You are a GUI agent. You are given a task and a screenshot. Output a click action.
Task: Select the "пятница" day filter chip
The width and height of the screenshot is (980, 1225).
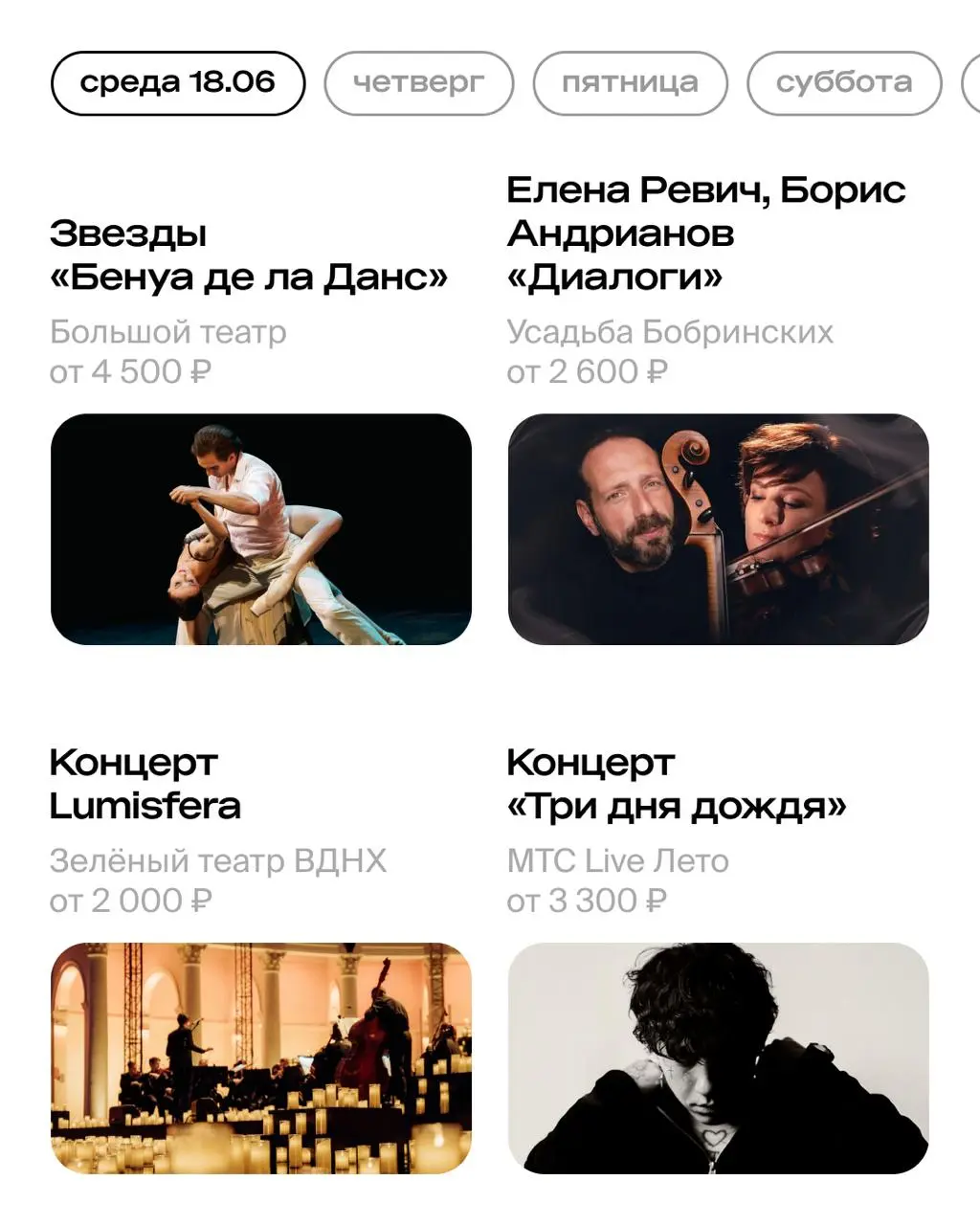629,82
